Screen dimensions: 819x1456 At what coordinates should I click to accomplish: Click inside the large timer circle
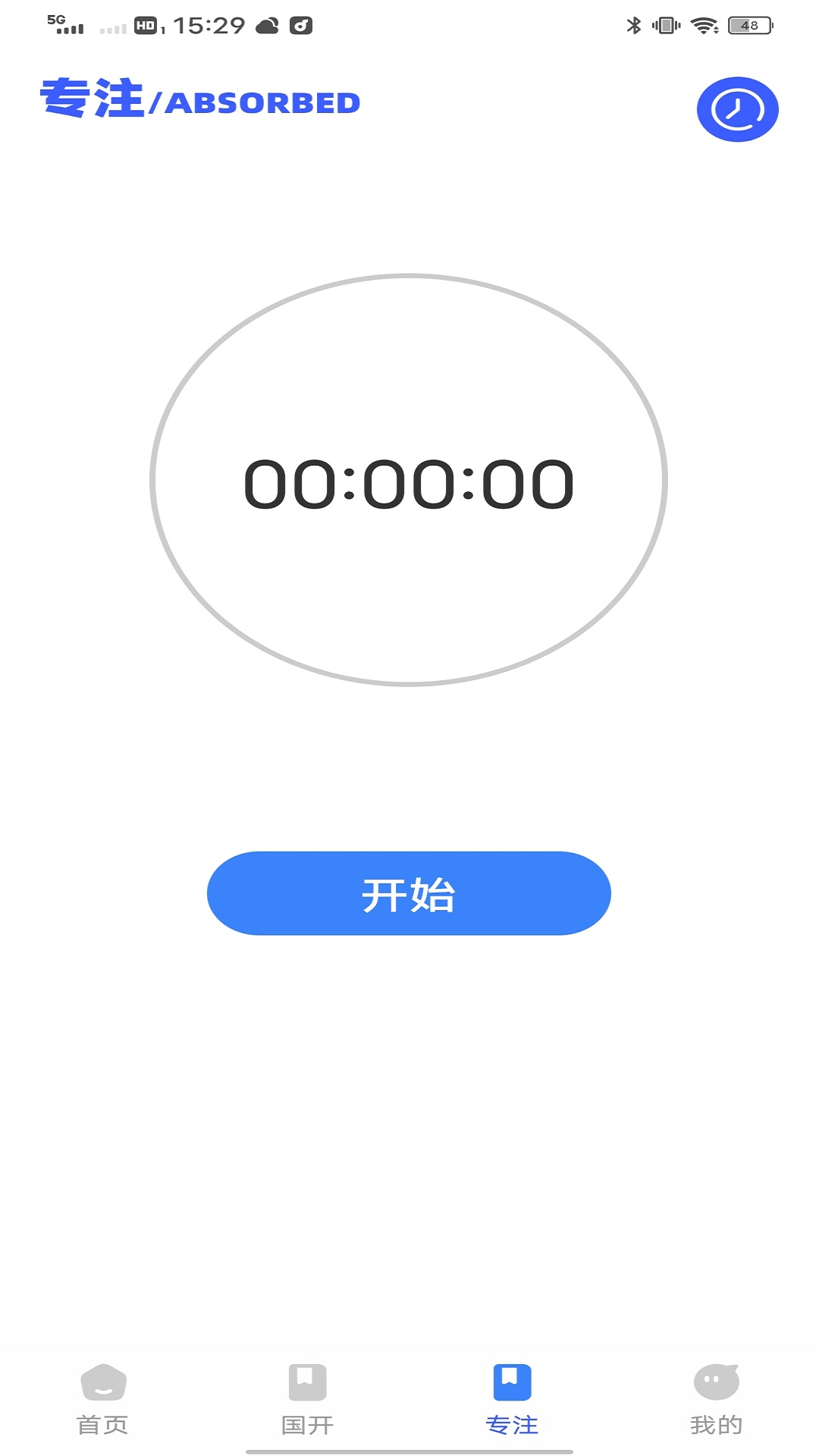409,478
